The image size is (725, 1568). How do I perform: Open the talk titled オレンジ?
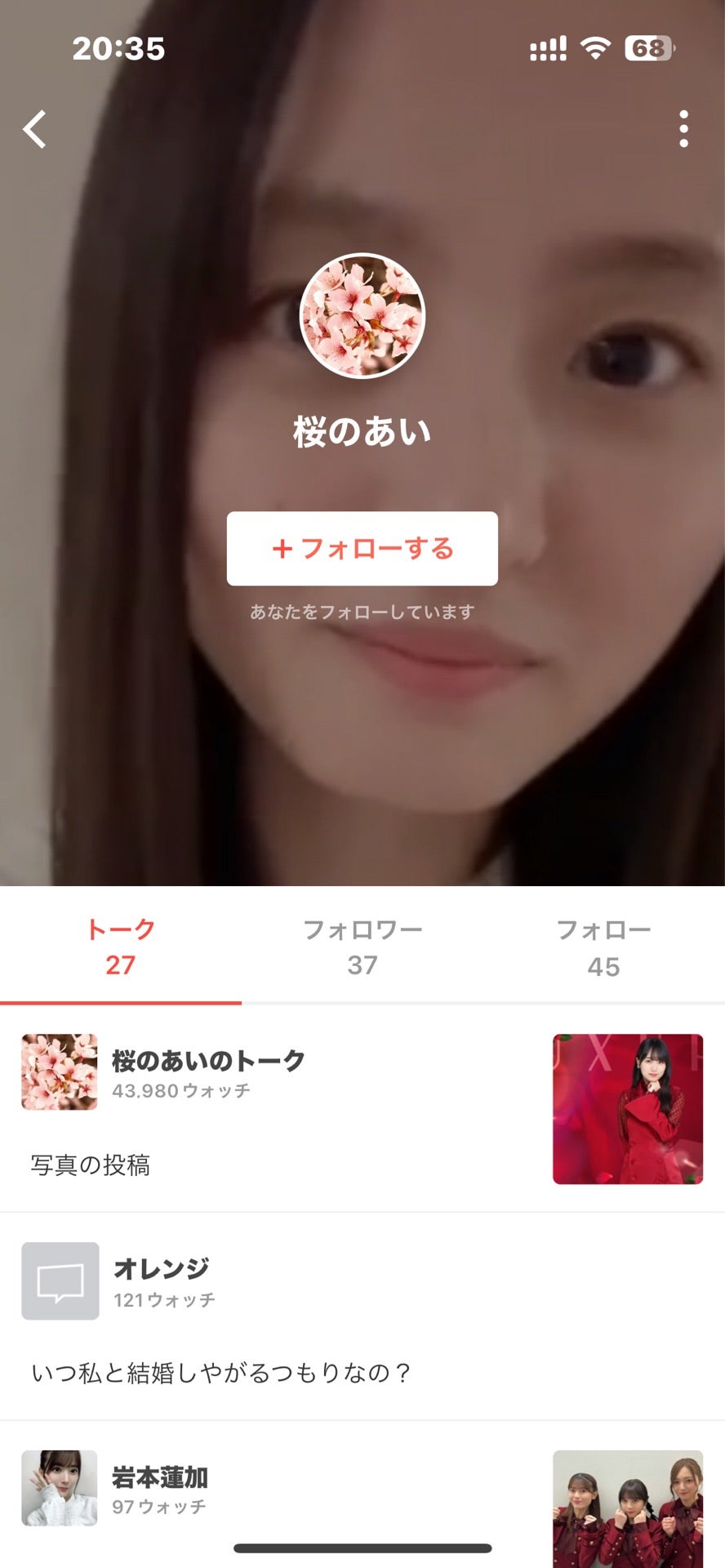click(160, 1267)
